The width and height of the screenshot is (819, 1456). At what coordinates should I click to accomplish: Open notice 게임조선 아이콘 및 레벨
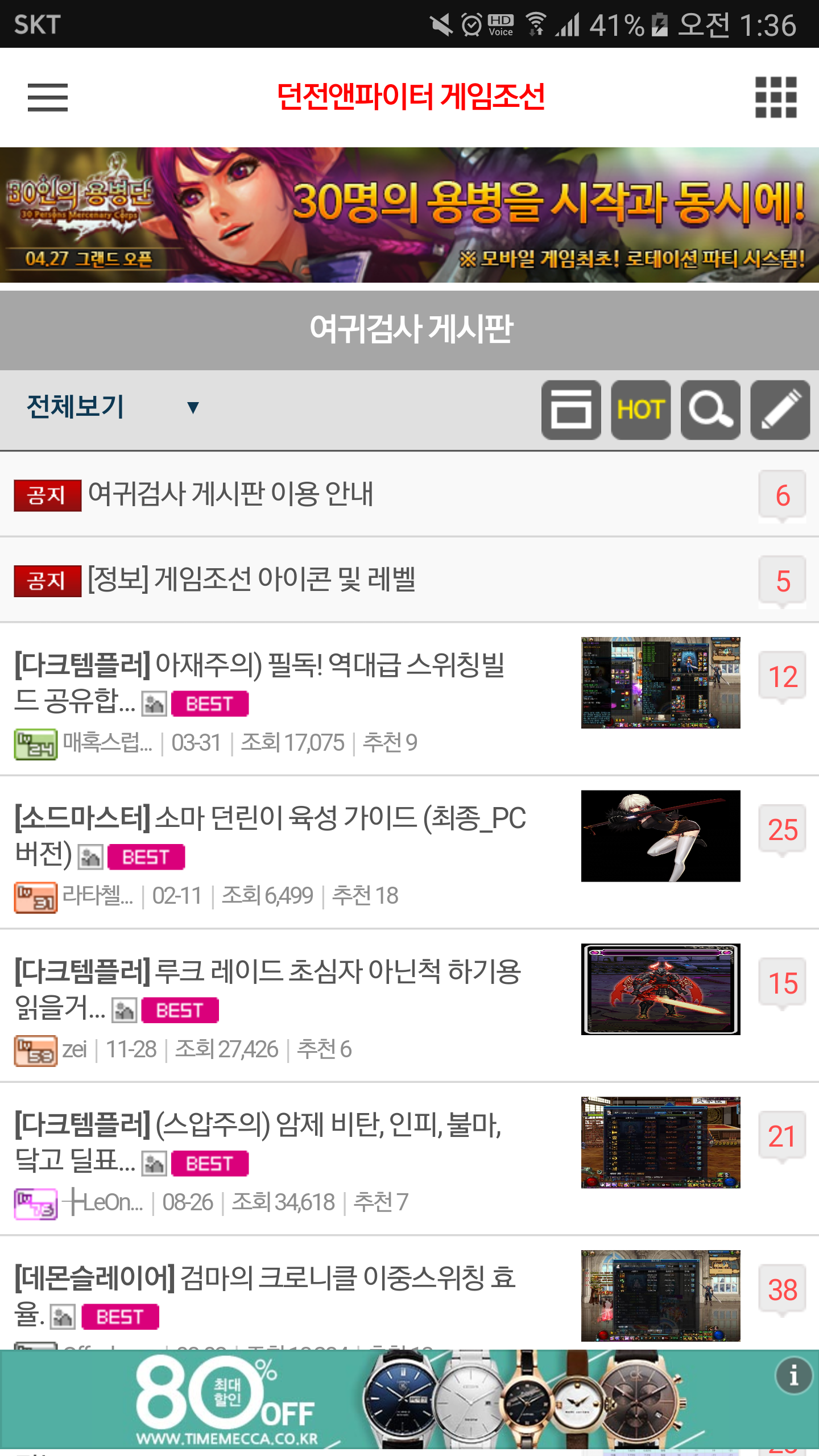pos(251,580)
